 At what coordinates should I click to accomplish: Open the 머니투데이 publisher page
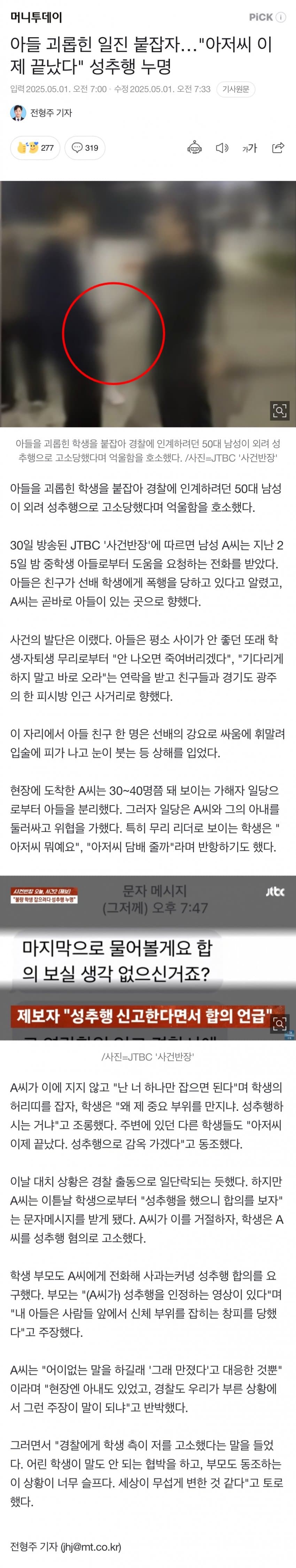point(36,17)
